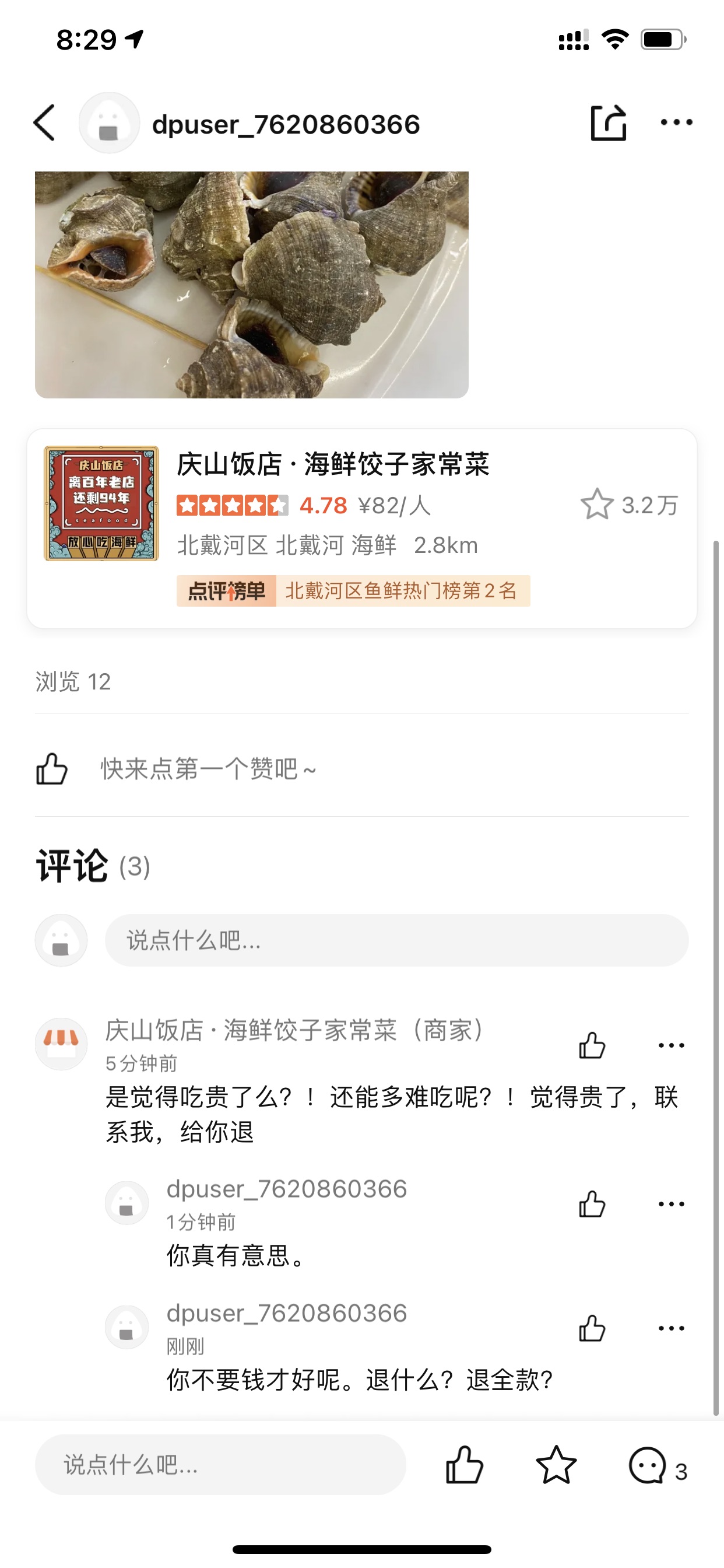This screenshot has width=724, height=1568.
Task: View the sea snail photo full size
Action: pos(251,284)
